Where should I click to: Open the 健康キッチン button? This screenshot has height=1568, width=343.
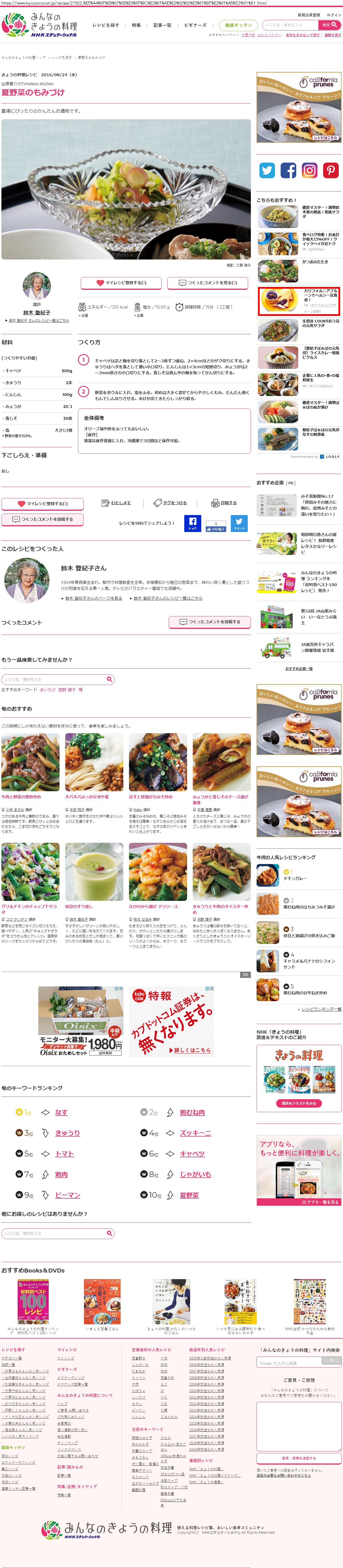[238, 25]
